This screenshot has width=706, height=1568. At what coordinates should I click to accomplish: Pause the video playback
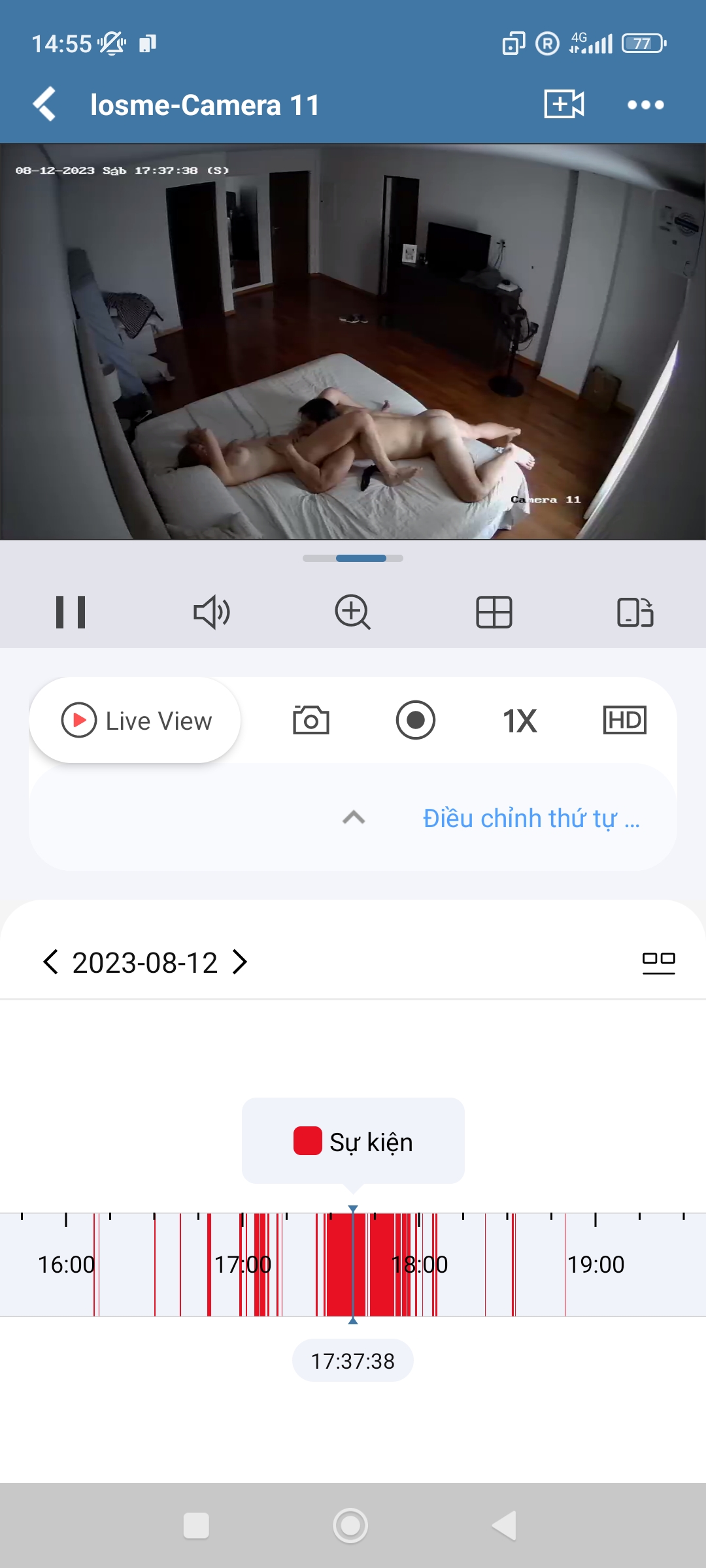(x=72, y=612)
